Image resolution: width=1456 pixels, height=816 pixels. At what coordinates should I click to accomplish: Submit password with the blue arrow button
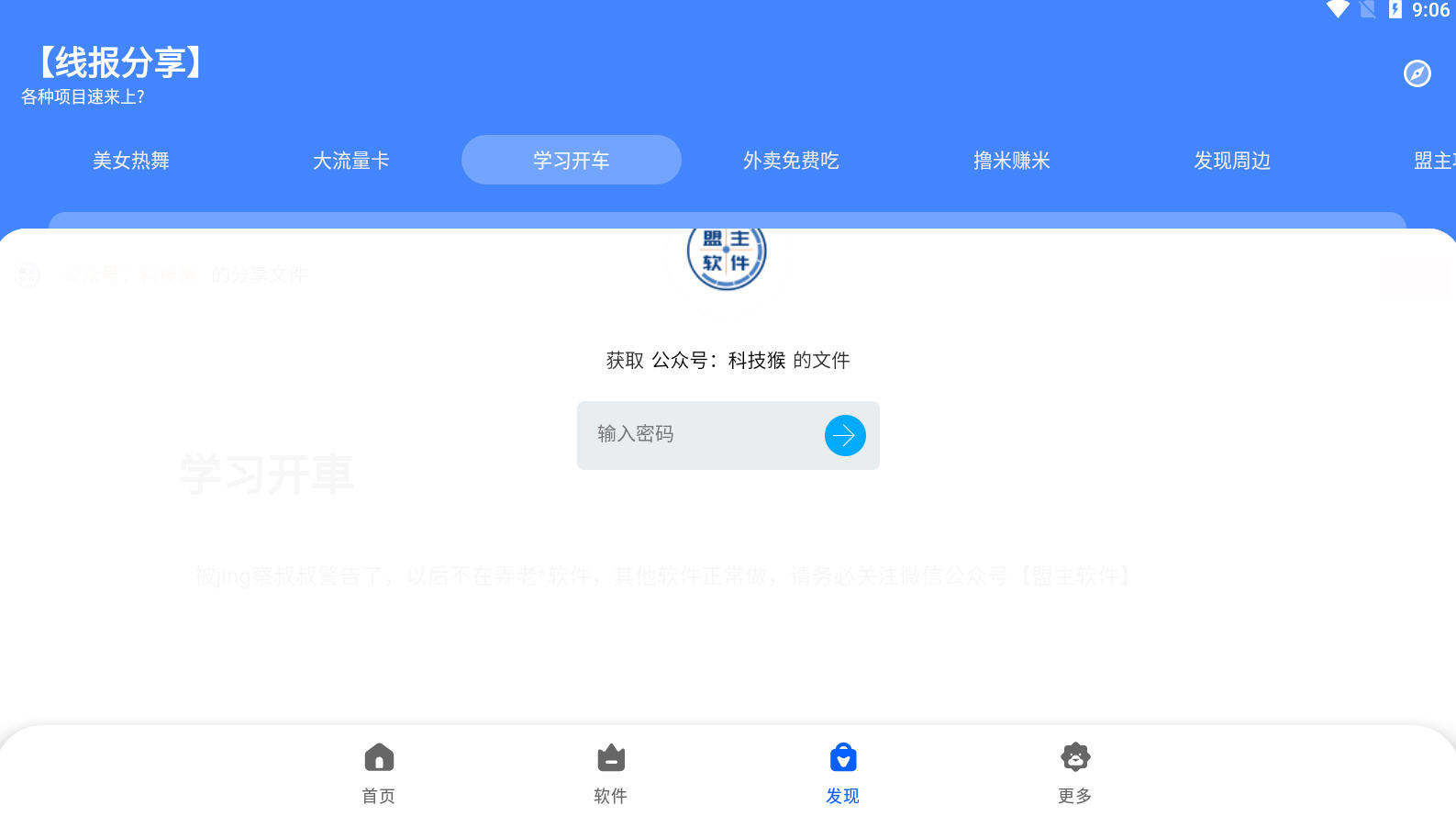844,435
